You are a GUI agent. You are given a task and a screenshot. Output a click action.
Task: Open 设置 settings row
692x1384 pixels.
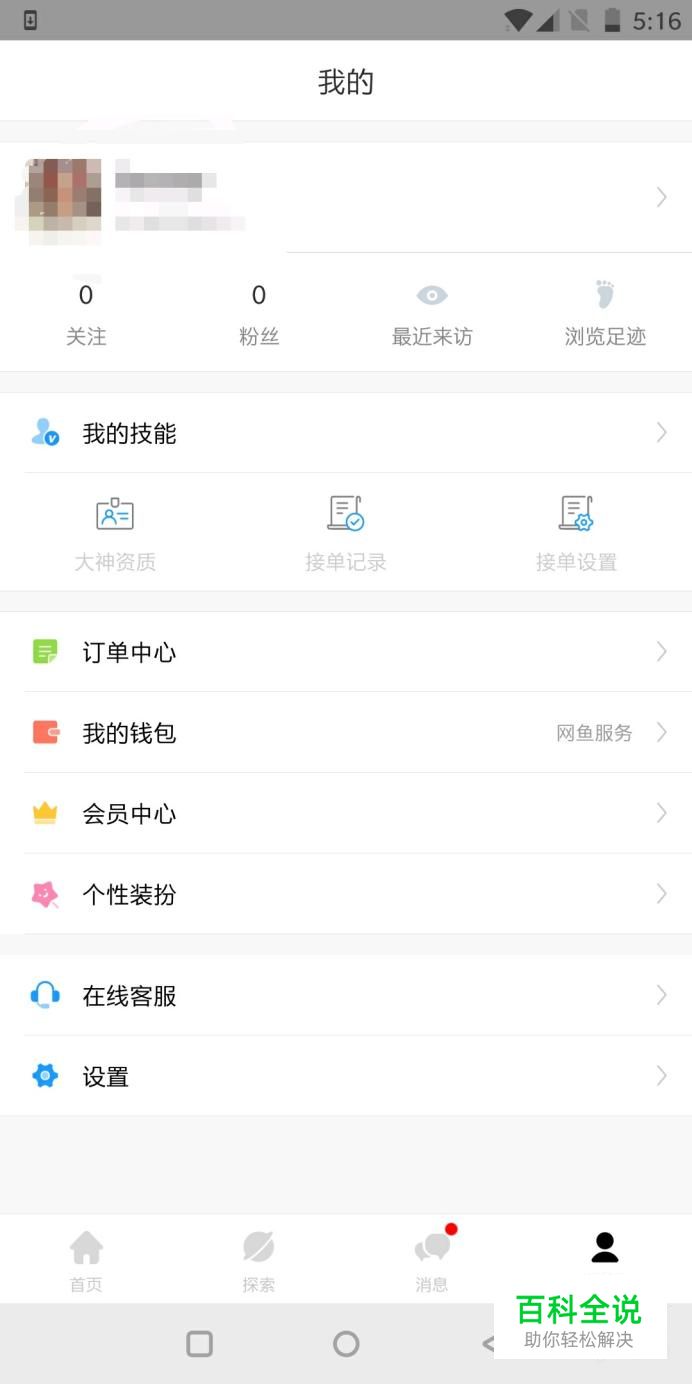click(x=345, y=1076)
